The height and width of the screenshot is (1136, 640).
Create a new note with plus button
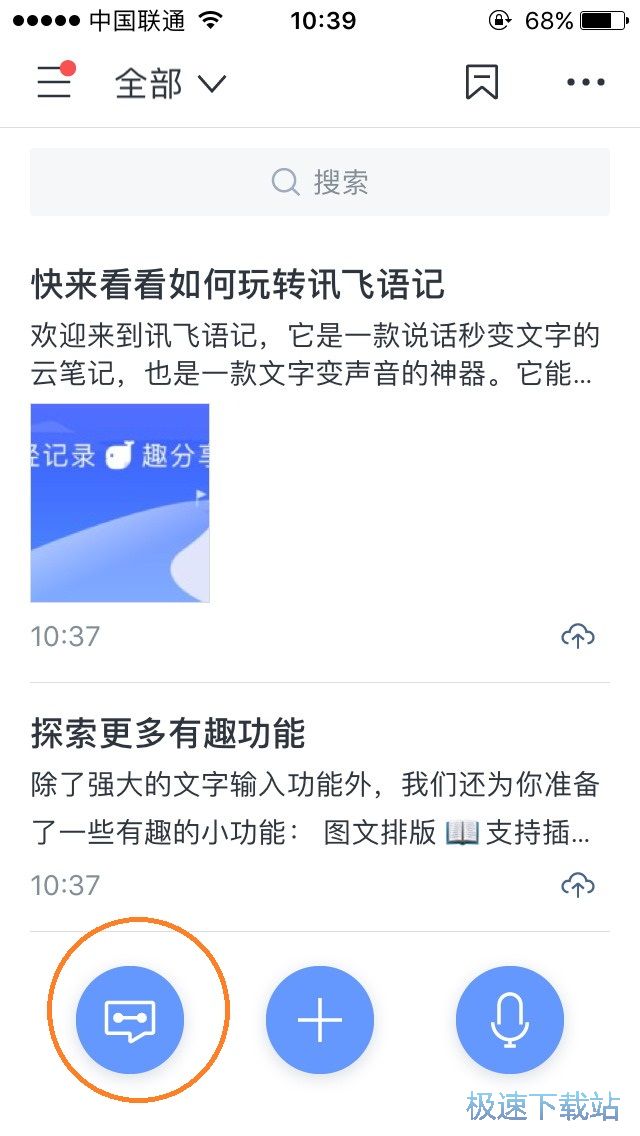(x=320, y=1020)
